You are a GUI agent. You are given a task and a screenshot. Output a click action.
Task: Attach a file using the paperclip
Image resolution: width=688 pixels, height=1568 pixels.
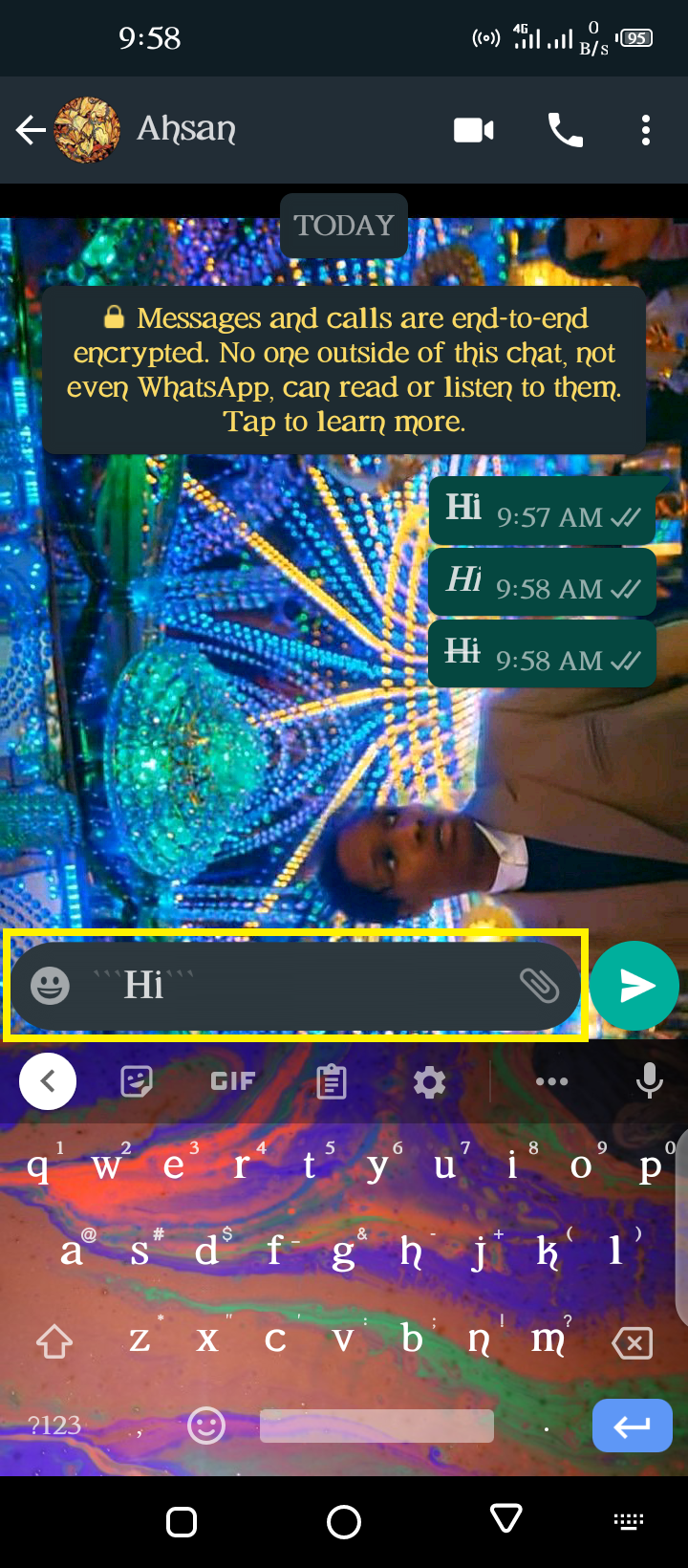coord(541,985)
